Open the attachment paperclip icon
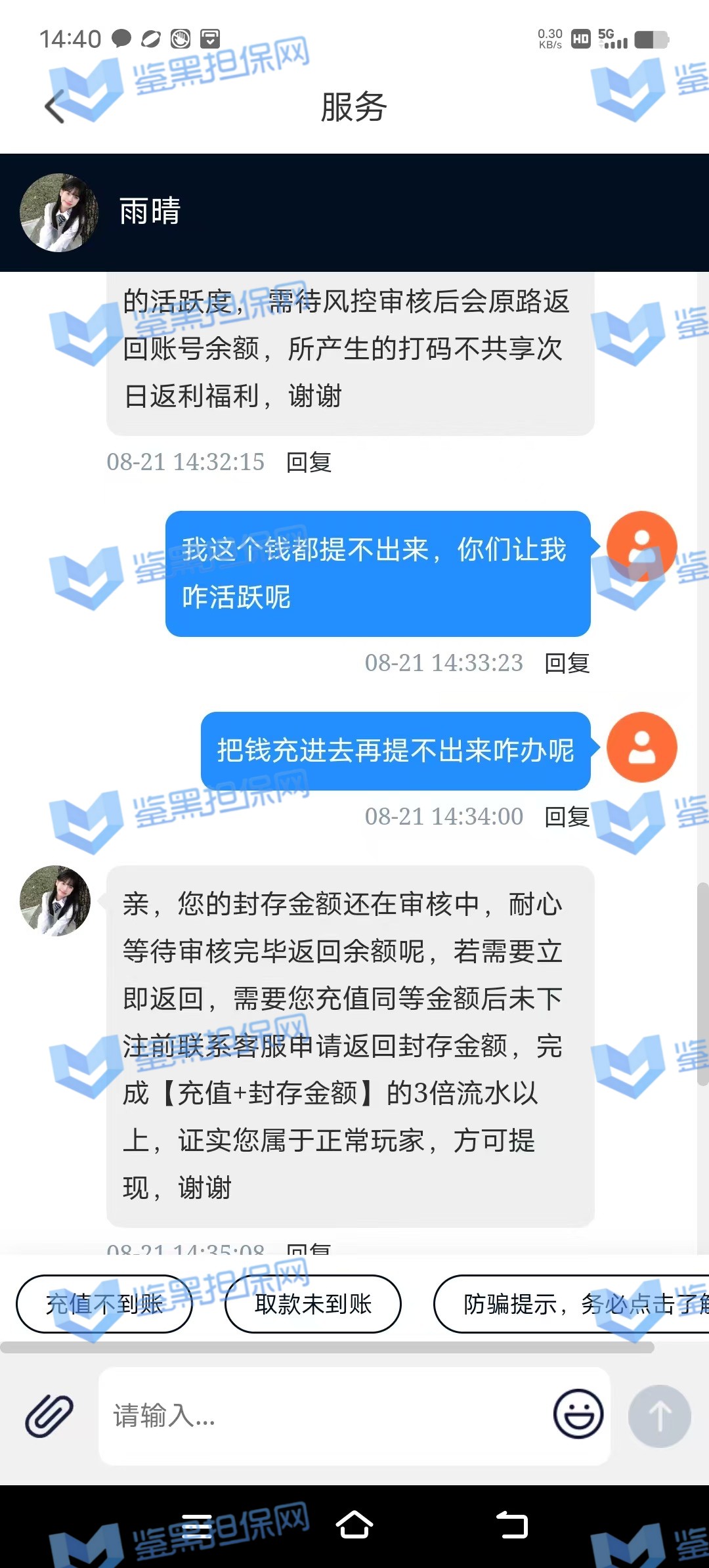Screen dimensions: 709x1568 pos(49,1416)
